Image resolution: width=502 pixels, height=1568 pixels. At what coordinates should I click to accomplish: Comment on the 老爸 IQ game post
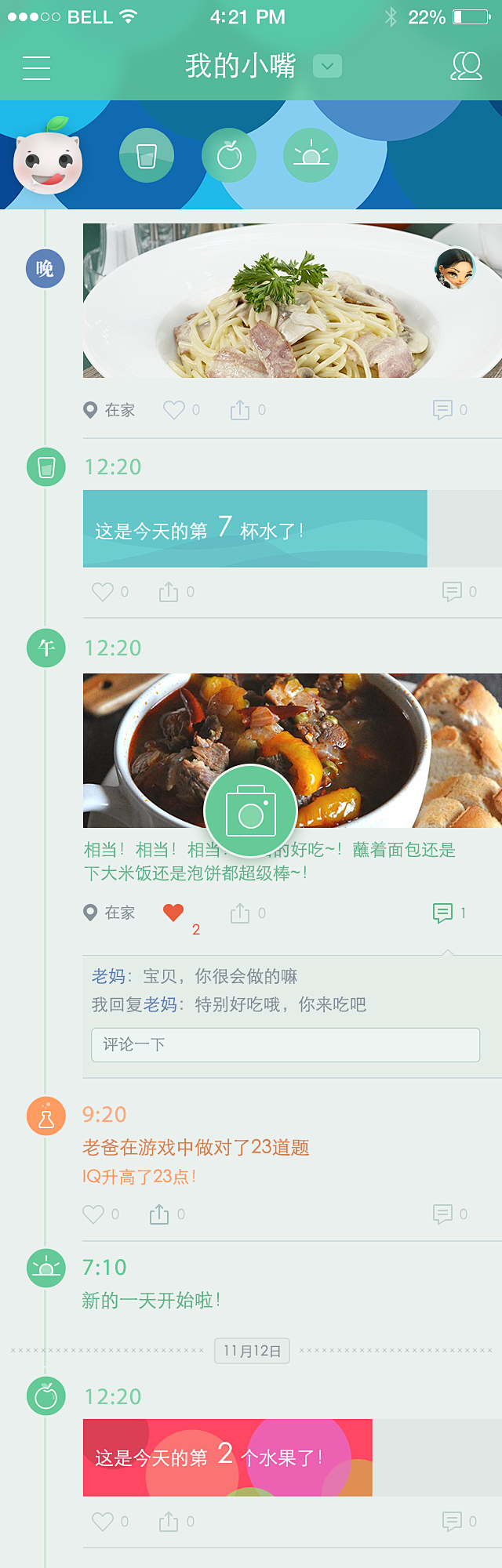coord(443,1214)
